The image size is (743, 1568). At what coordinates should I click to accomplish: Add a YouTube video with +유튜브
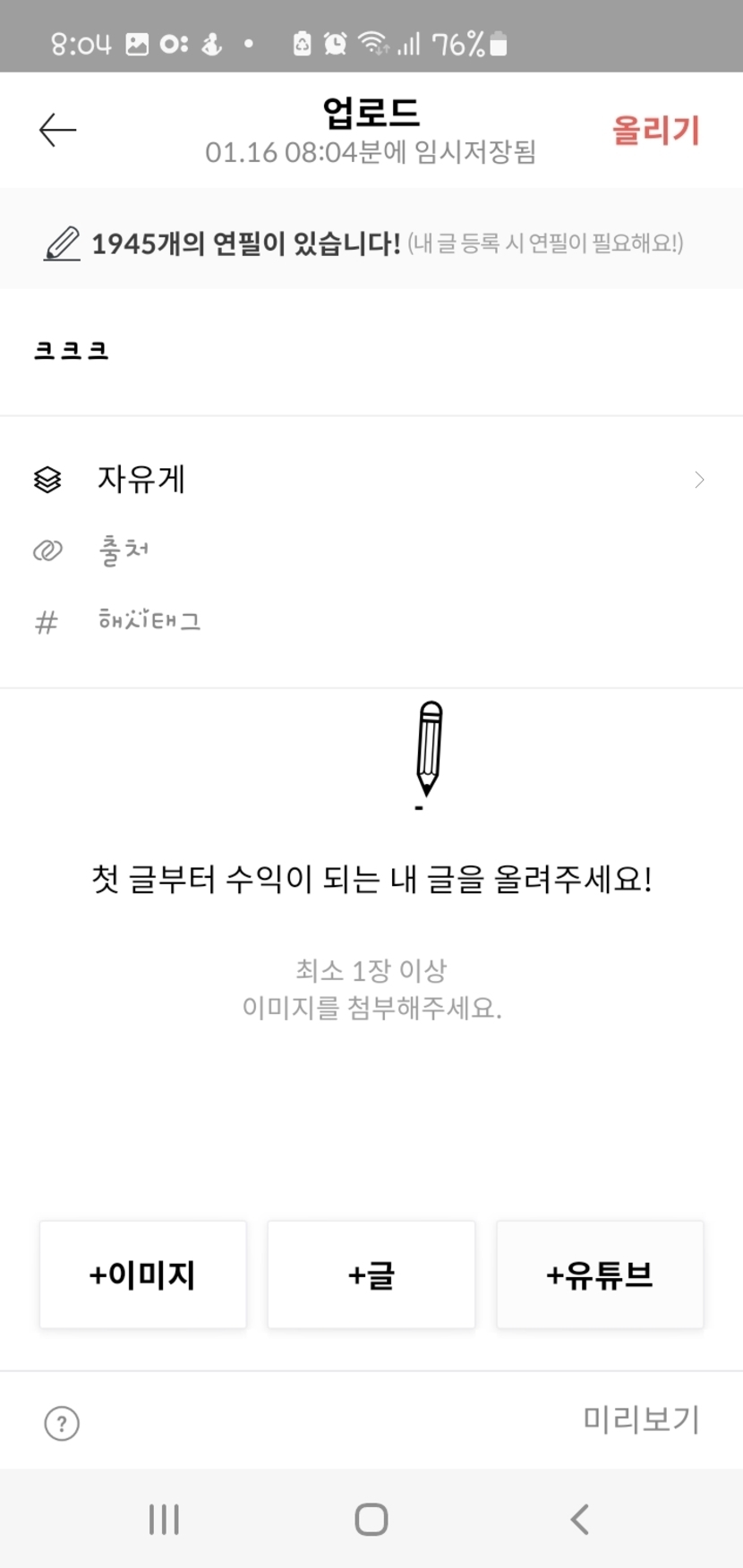tap(600, 1274)
